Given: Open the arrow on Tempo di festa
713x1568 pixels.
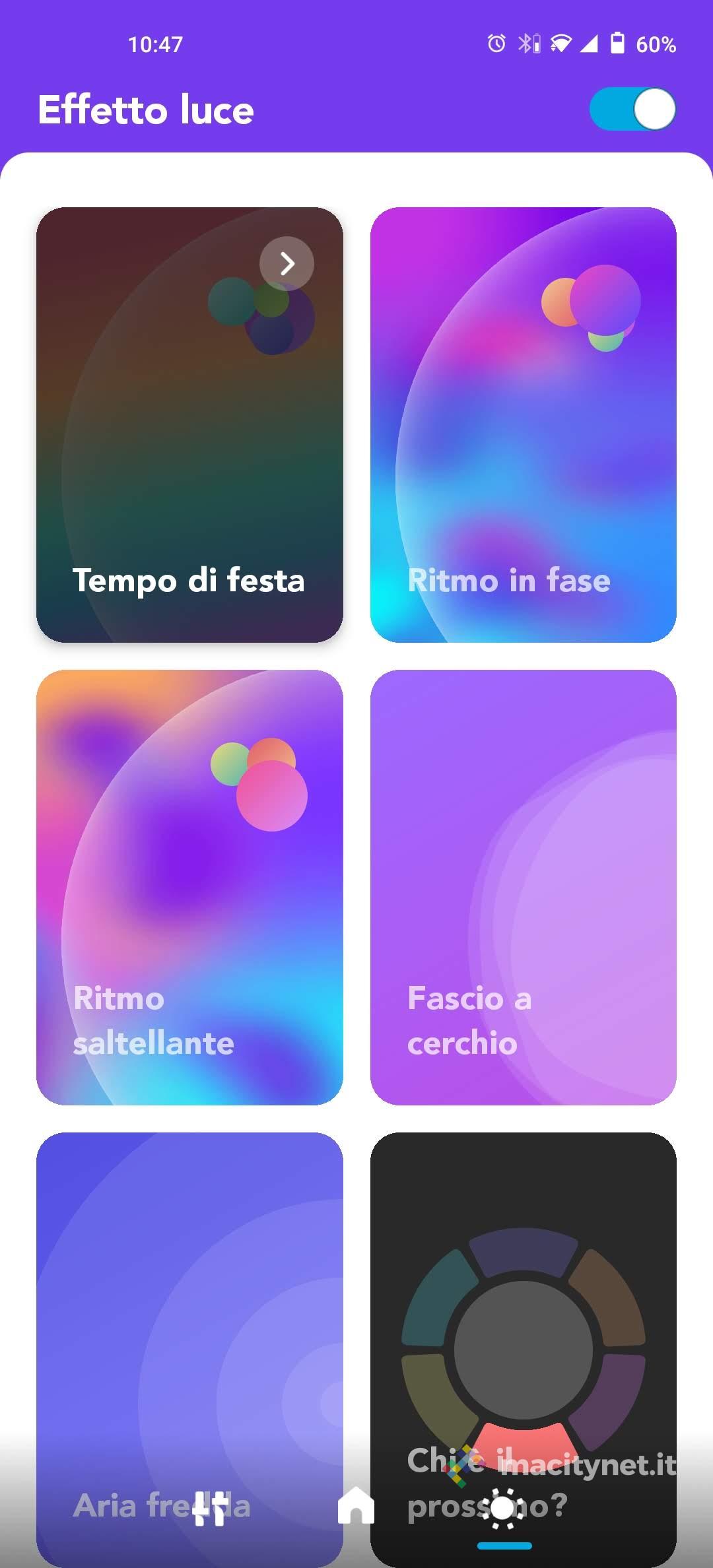Looking at the screenshot, I should click(x=287, y=263).
